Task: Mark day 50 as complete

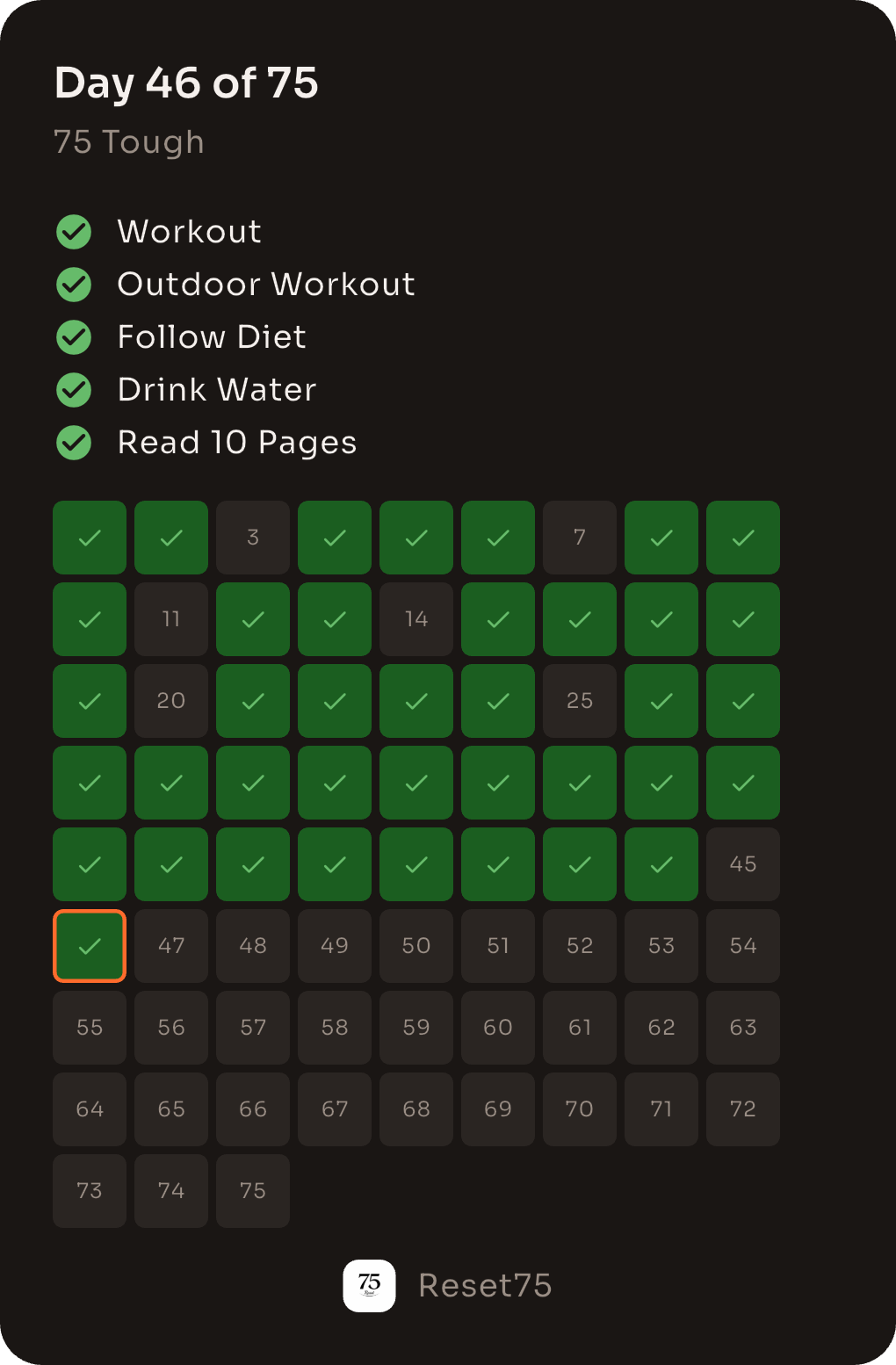Action: [415, 946]
